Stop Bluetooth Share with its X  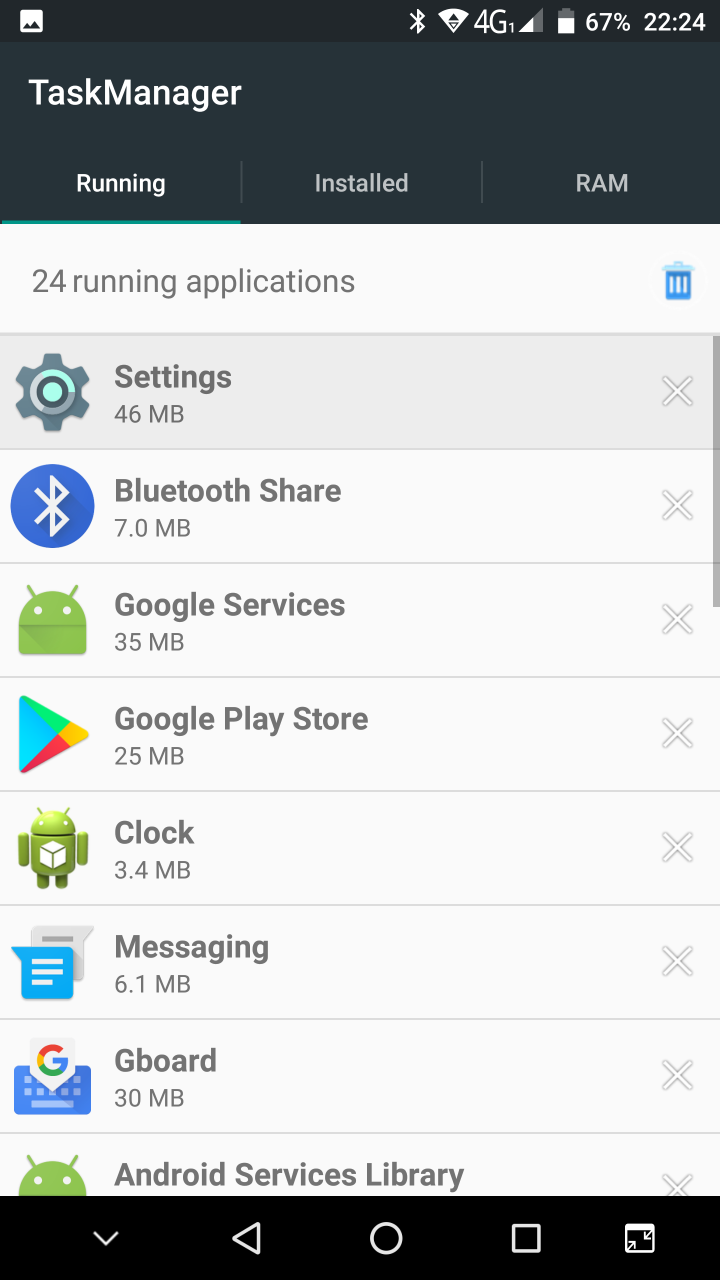coord(677,506)
